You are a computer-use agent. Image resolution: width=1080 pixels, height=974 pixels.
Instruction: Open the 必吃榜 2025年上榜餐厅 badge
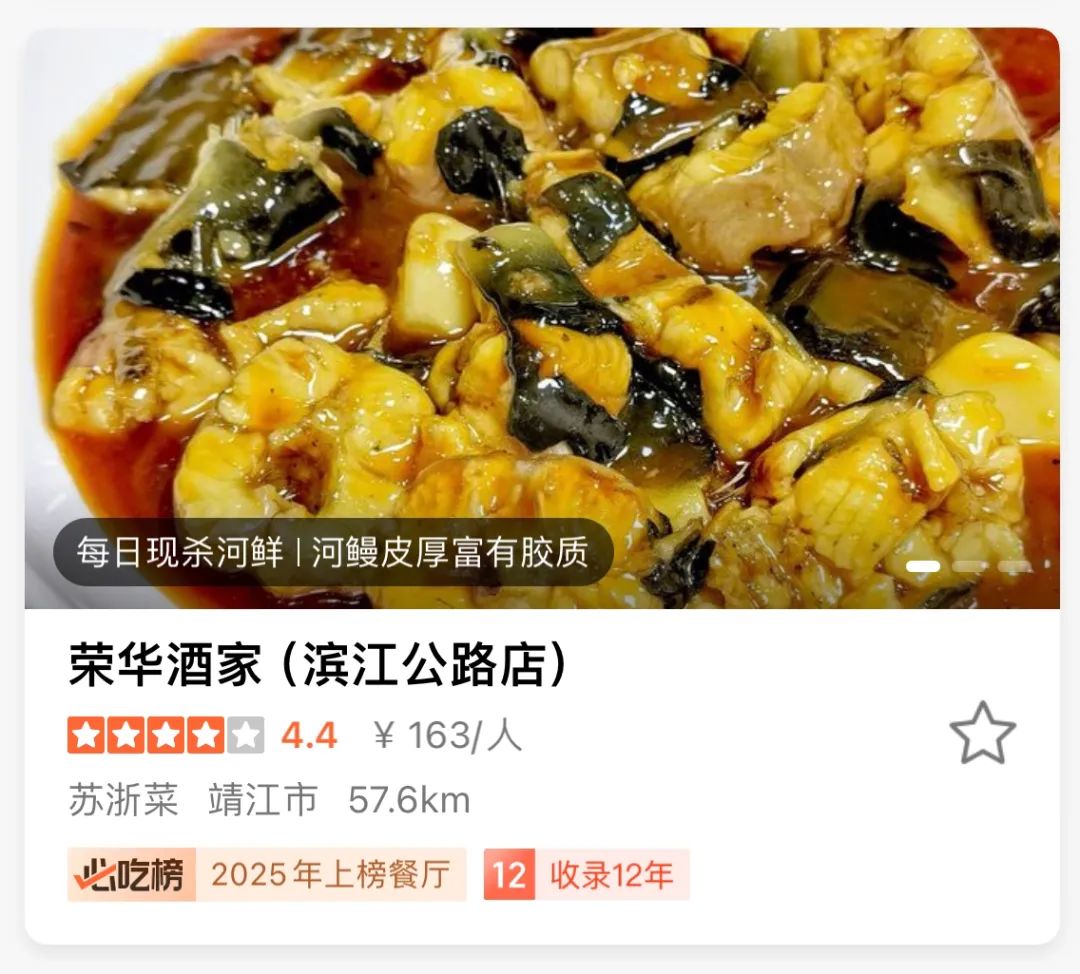266,875
